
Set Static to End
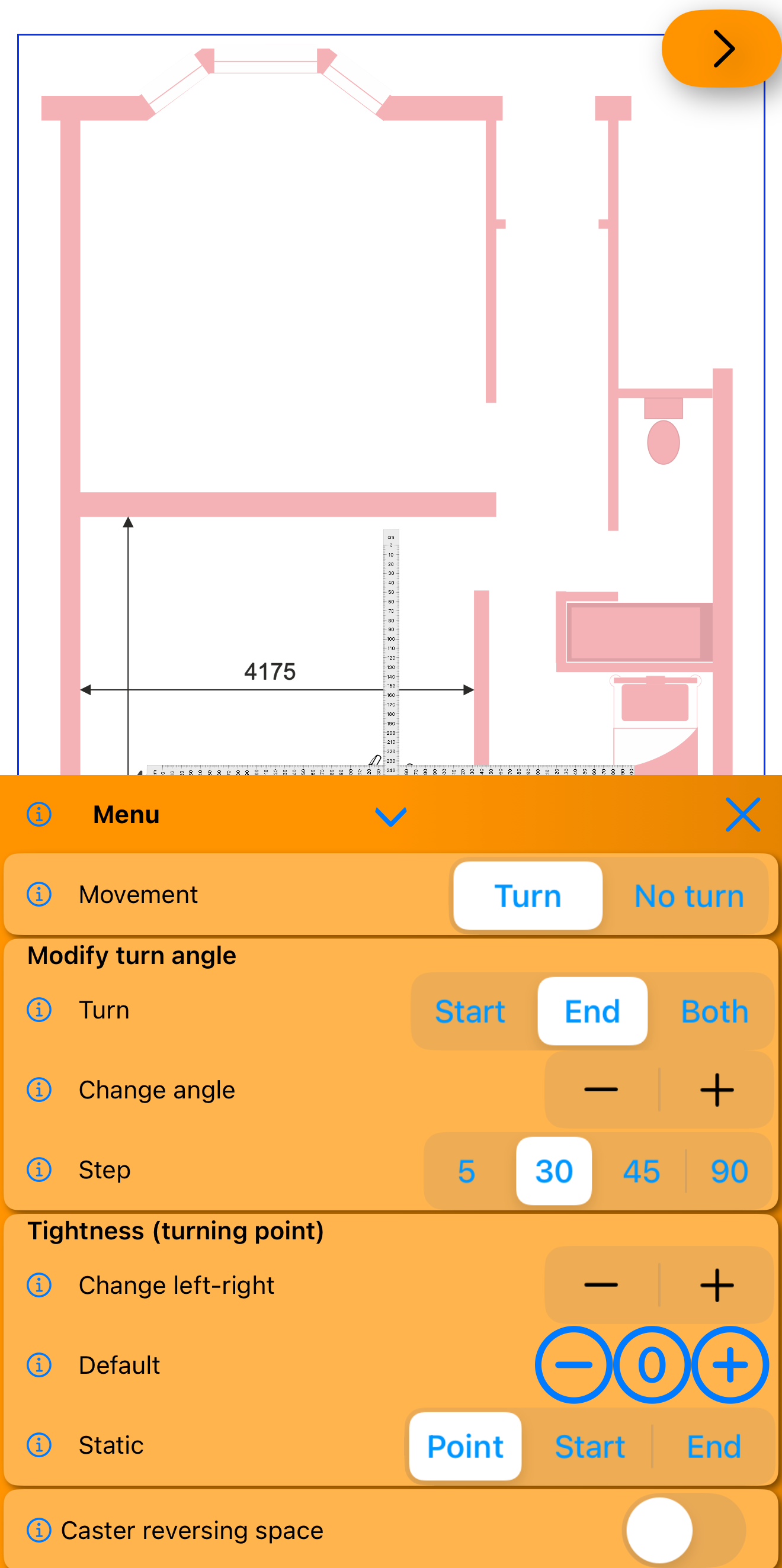tap(714, 1446)
